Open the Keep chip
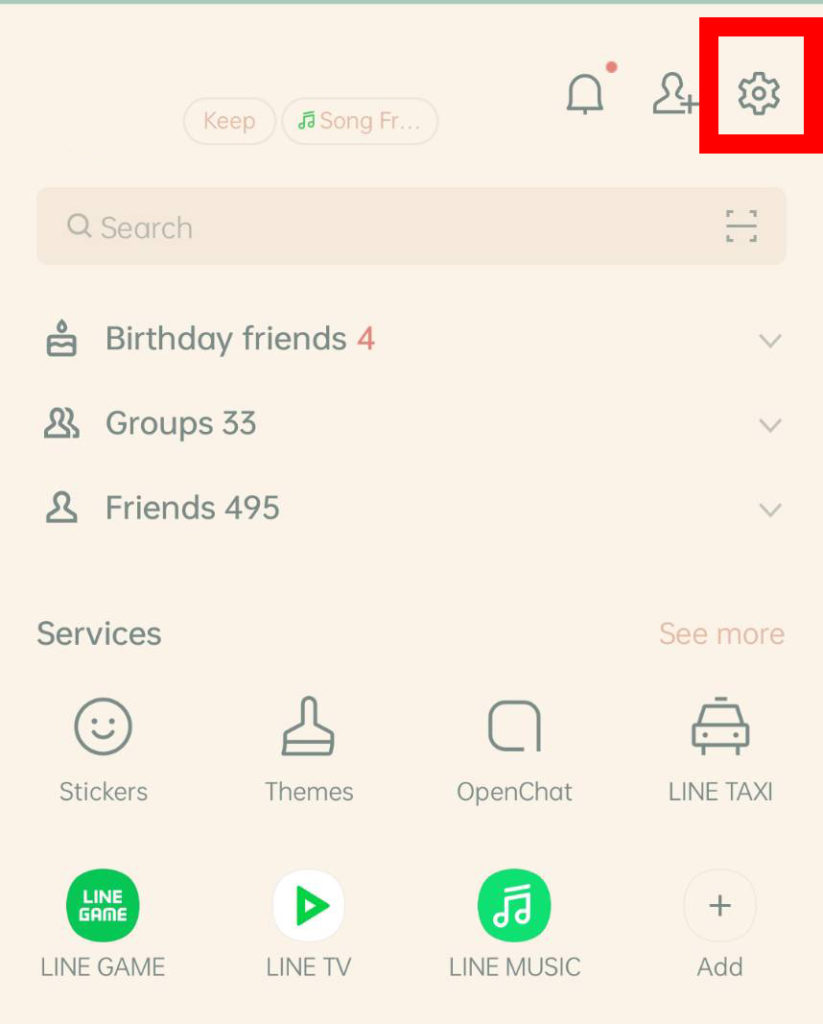This screenshot has width=823, height=1024. pyautogui.click(x=229, y=121)
